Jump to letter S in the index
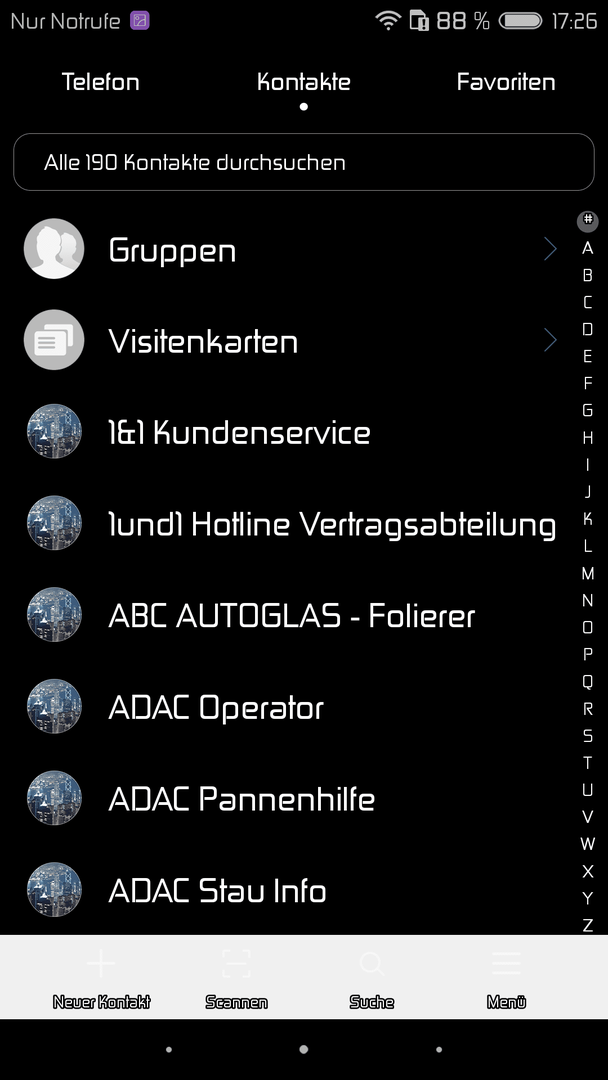 (x=587, y=736)
